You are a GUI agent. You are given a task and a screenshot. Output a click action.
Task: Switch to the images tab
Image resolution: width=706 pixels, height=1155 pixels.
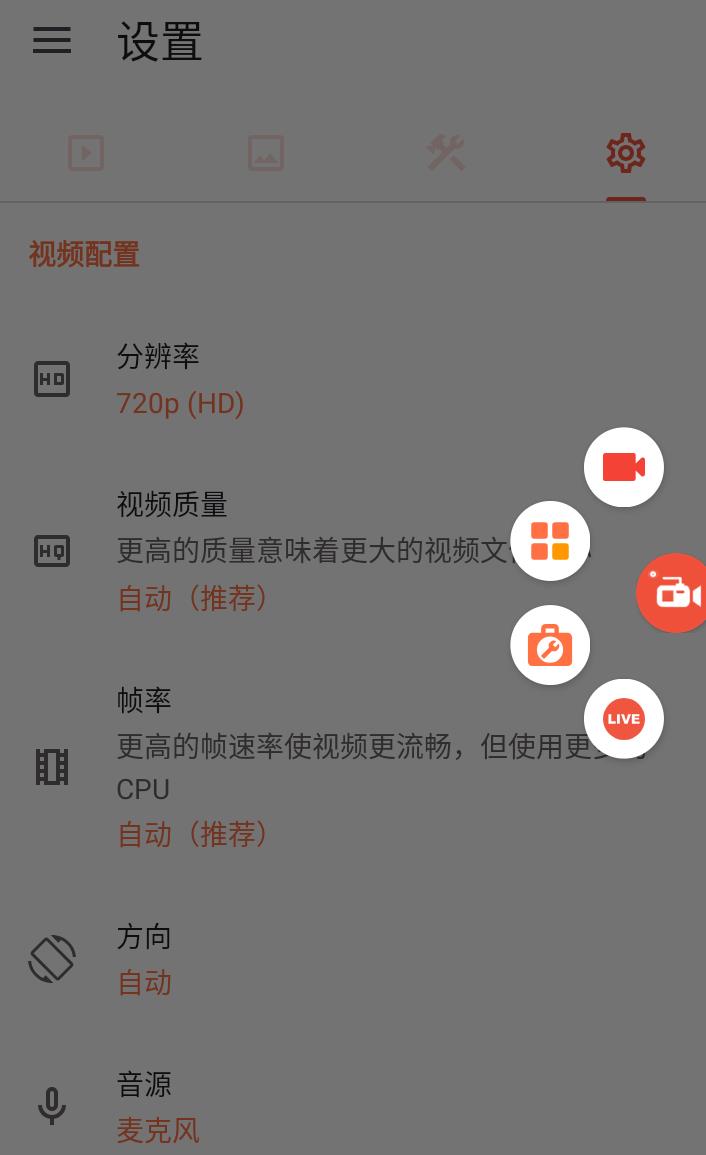click(266, 153)
